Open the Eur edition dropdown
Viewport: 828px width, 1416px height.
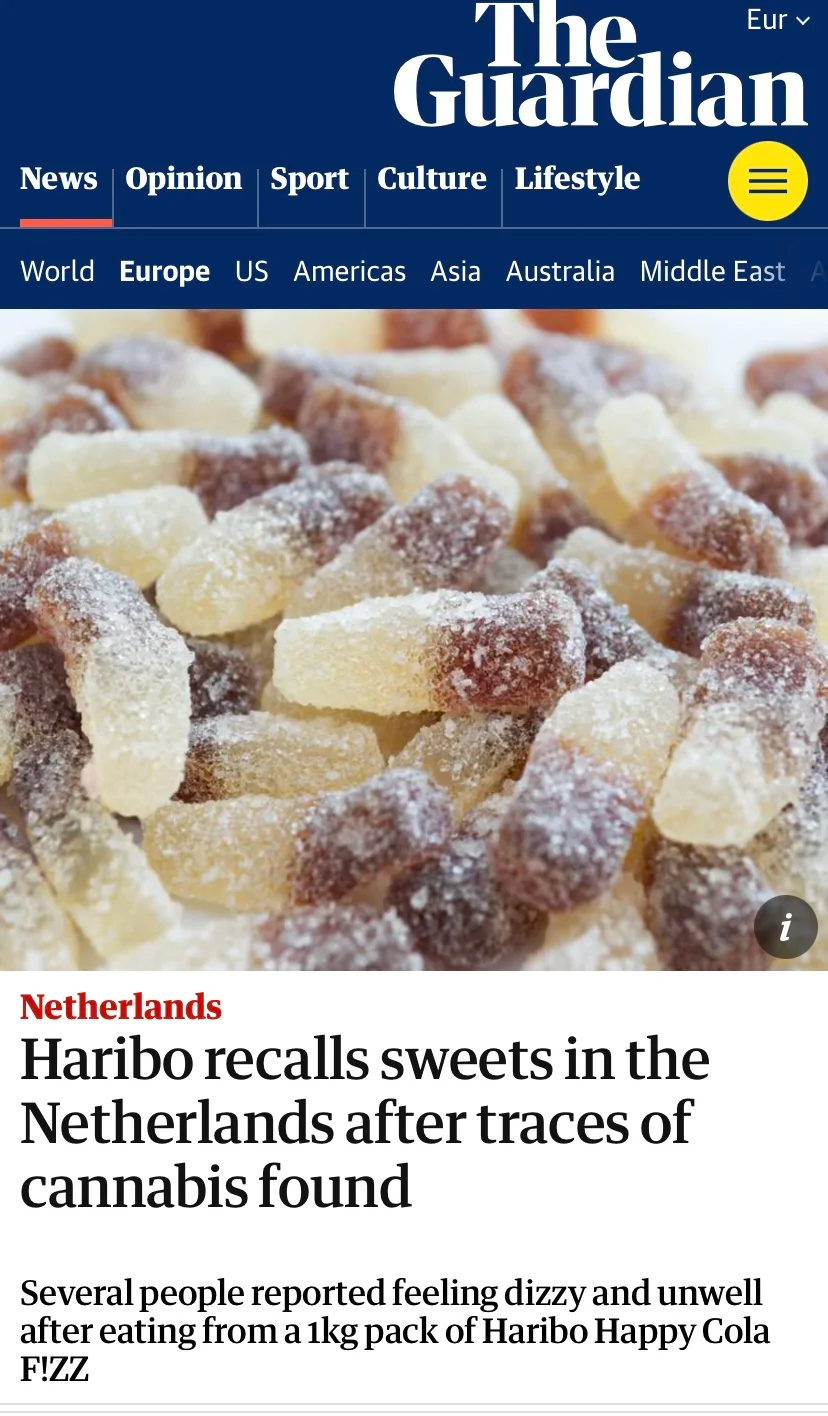[777, 19]
